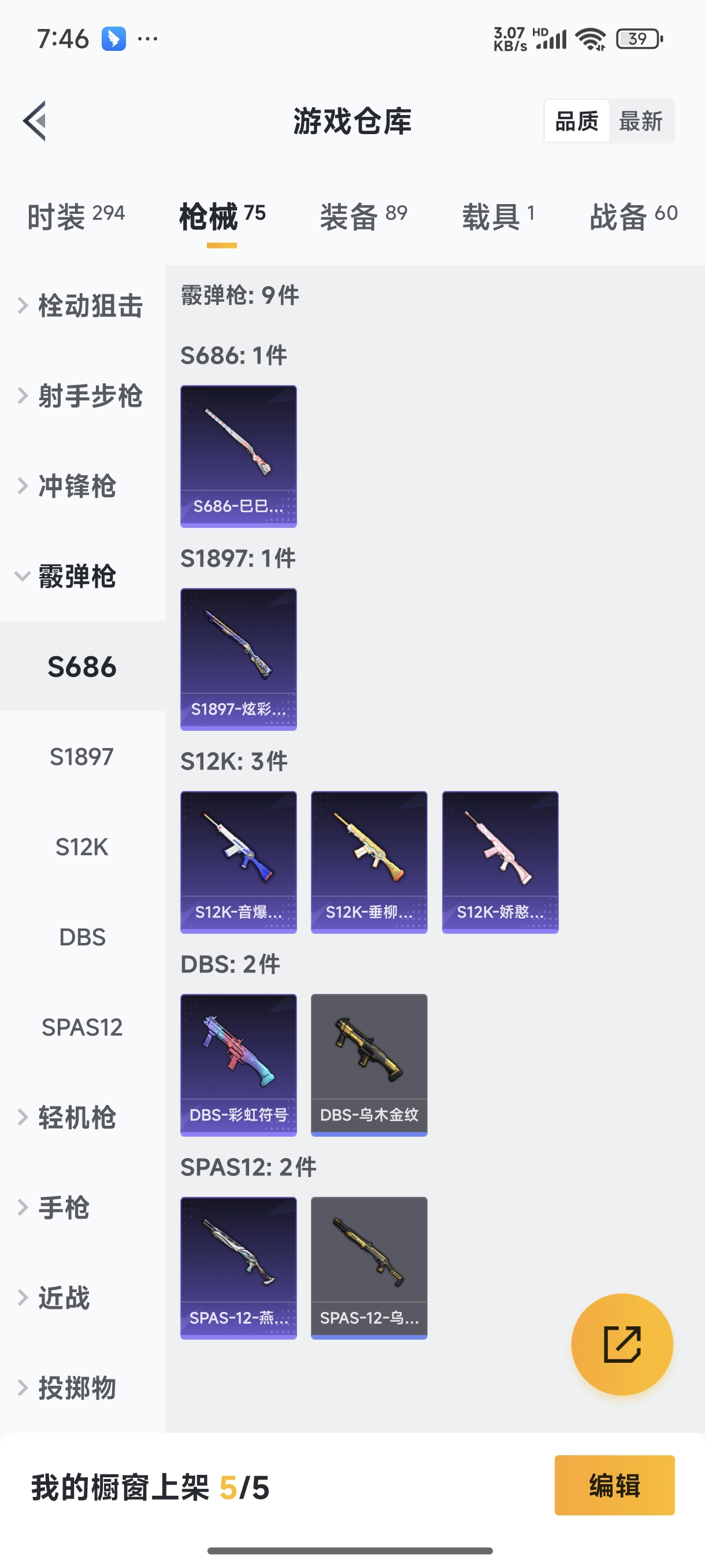This screenshot has width=705, height=1568.
Task: Switch sorting to 最新
Action: tap(640, 121)
